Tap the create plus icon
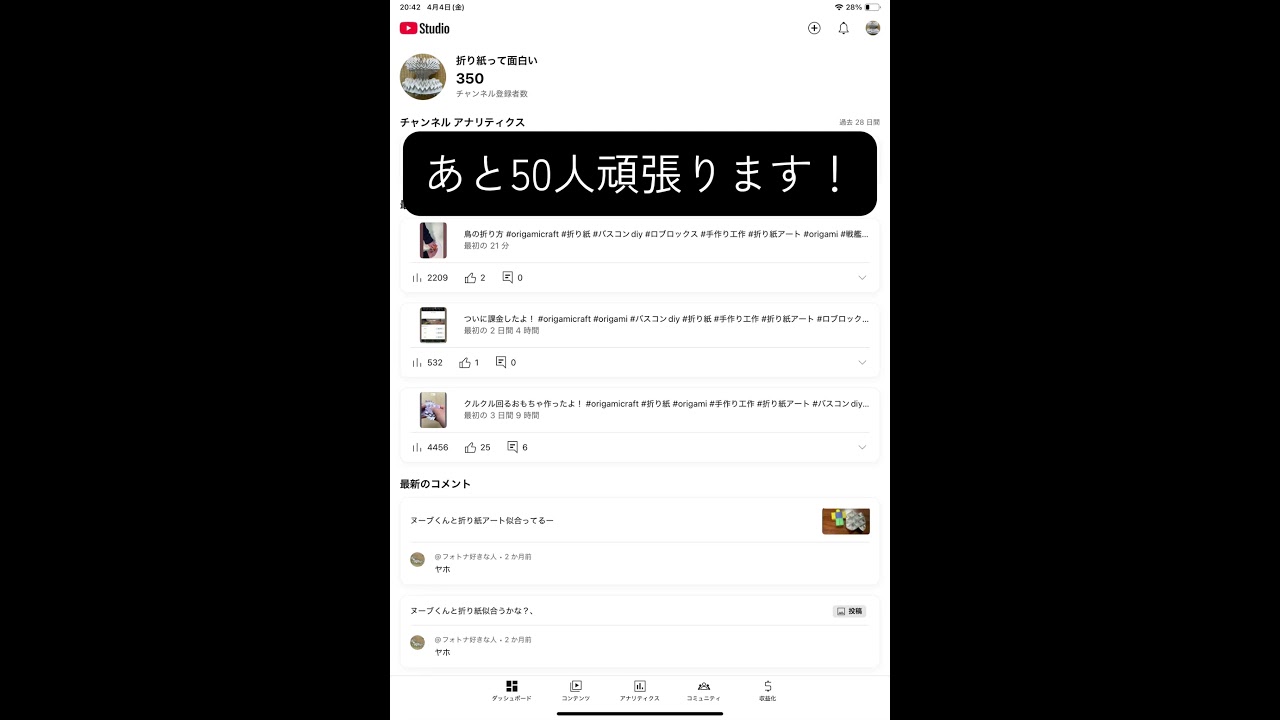This screenshot has width=1280, height=720. (814, 28)
